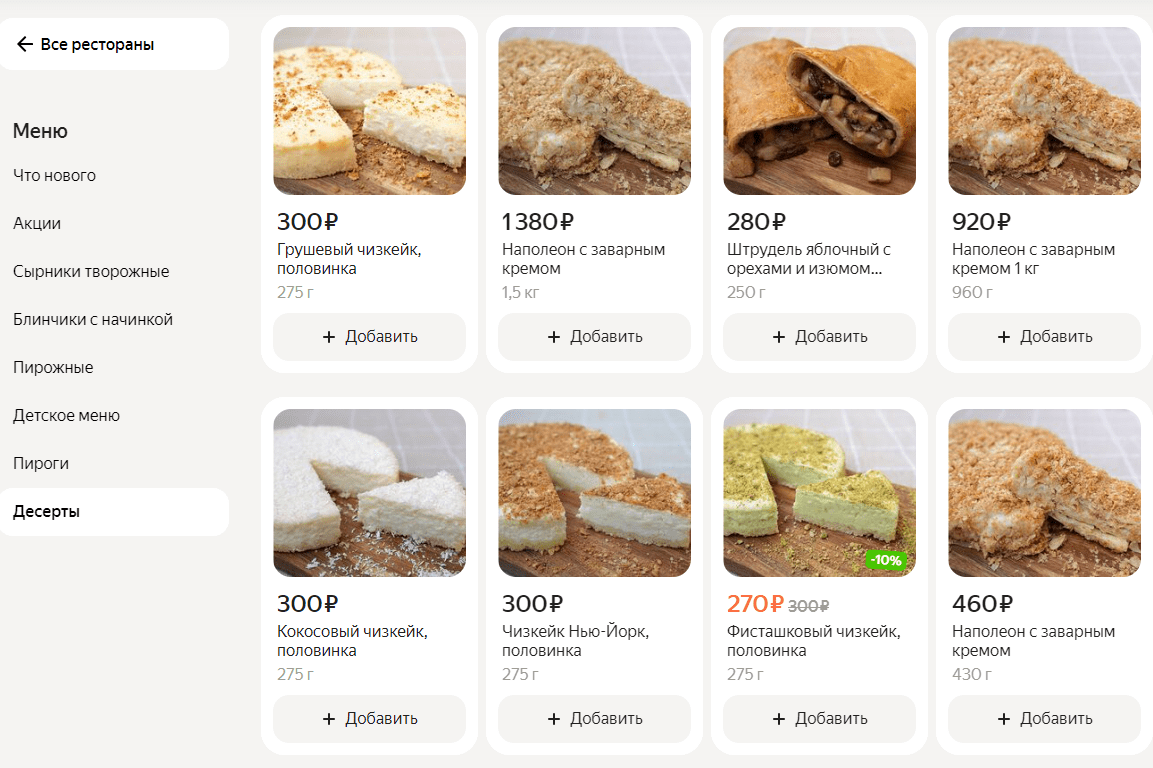Open the Что нового menu section
This screenshot has width=1153, height=768.
(x=55, y=175)
